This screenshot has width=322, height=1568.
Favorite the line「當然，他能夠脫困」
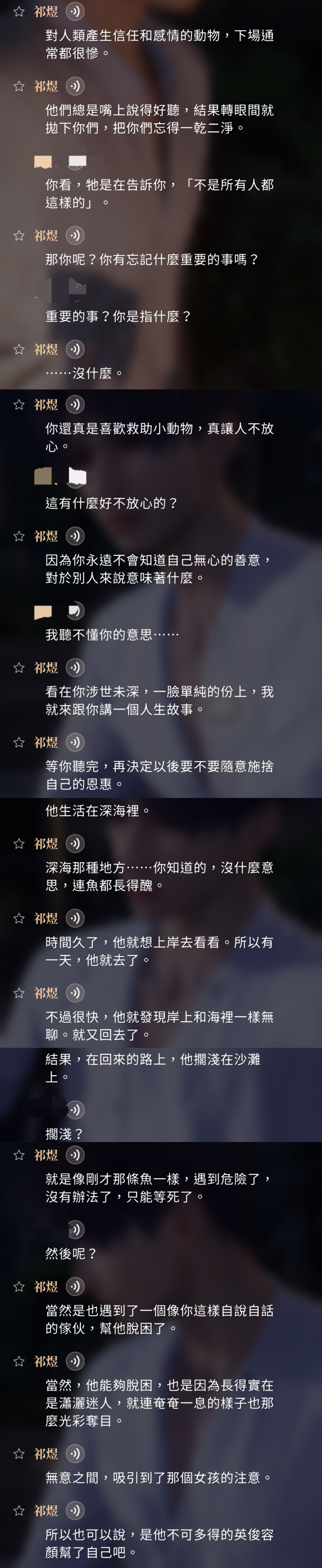pyautogui.click(x=19, y=1361)
